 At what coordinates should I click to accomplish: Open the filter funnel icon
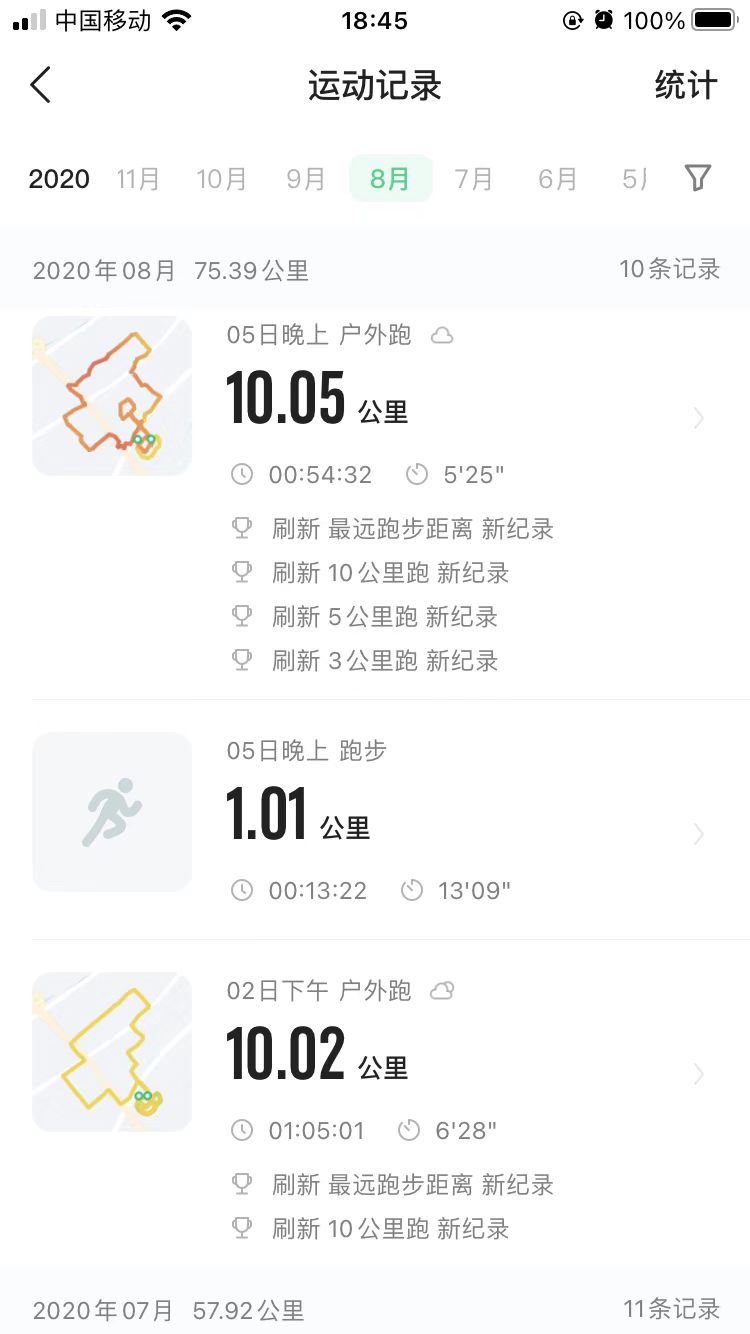pyautogui.click(x=698, y=178)
